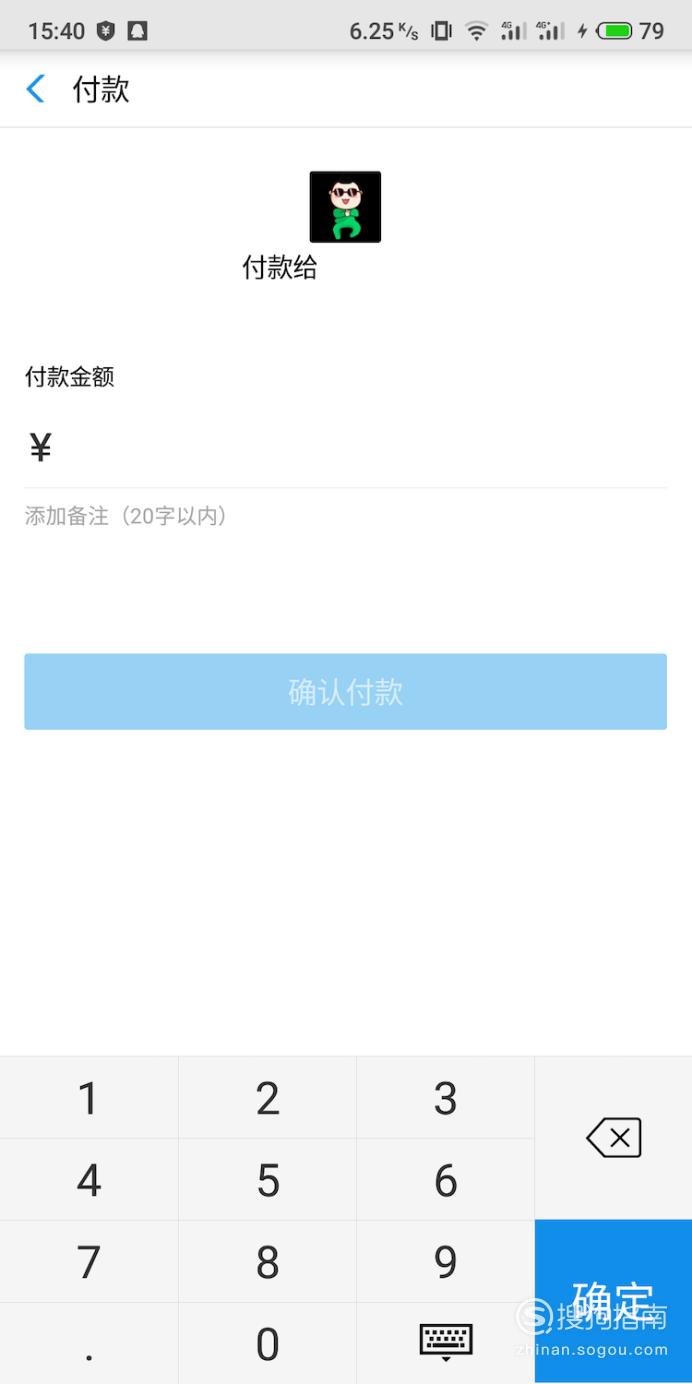Enter digit 5 on the keypad
Screen dimensions: 692x1384
coord(267,1180)
